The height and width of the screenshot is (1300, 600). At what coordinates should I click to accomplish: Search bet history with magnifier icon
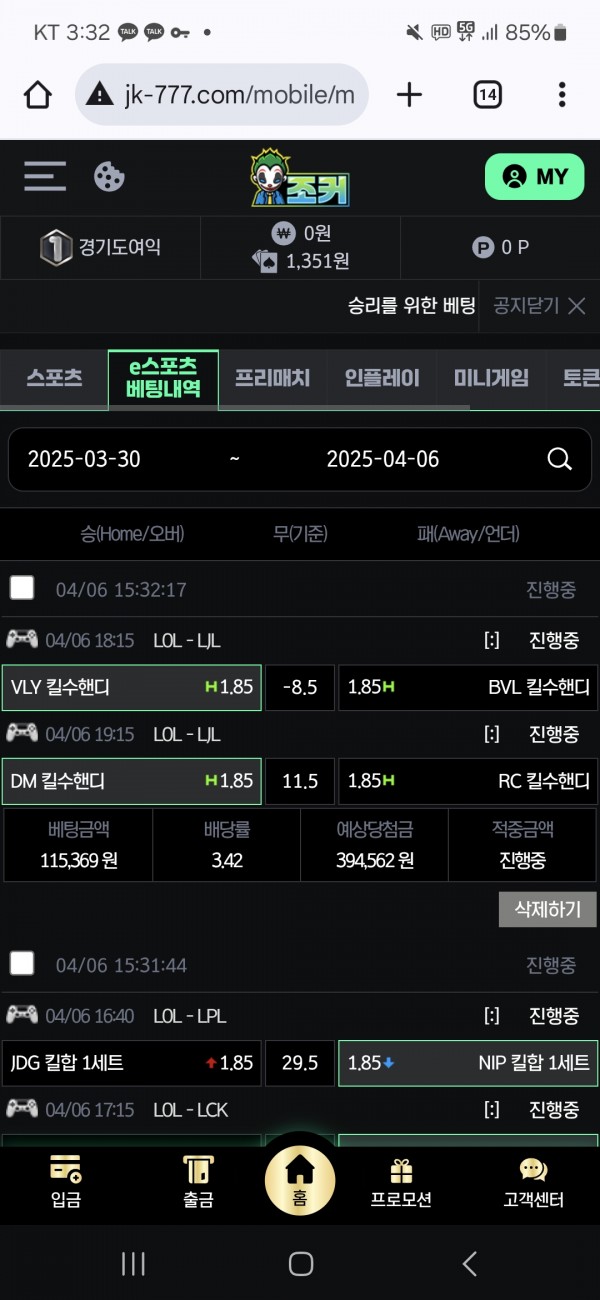[x=560, y=459]
